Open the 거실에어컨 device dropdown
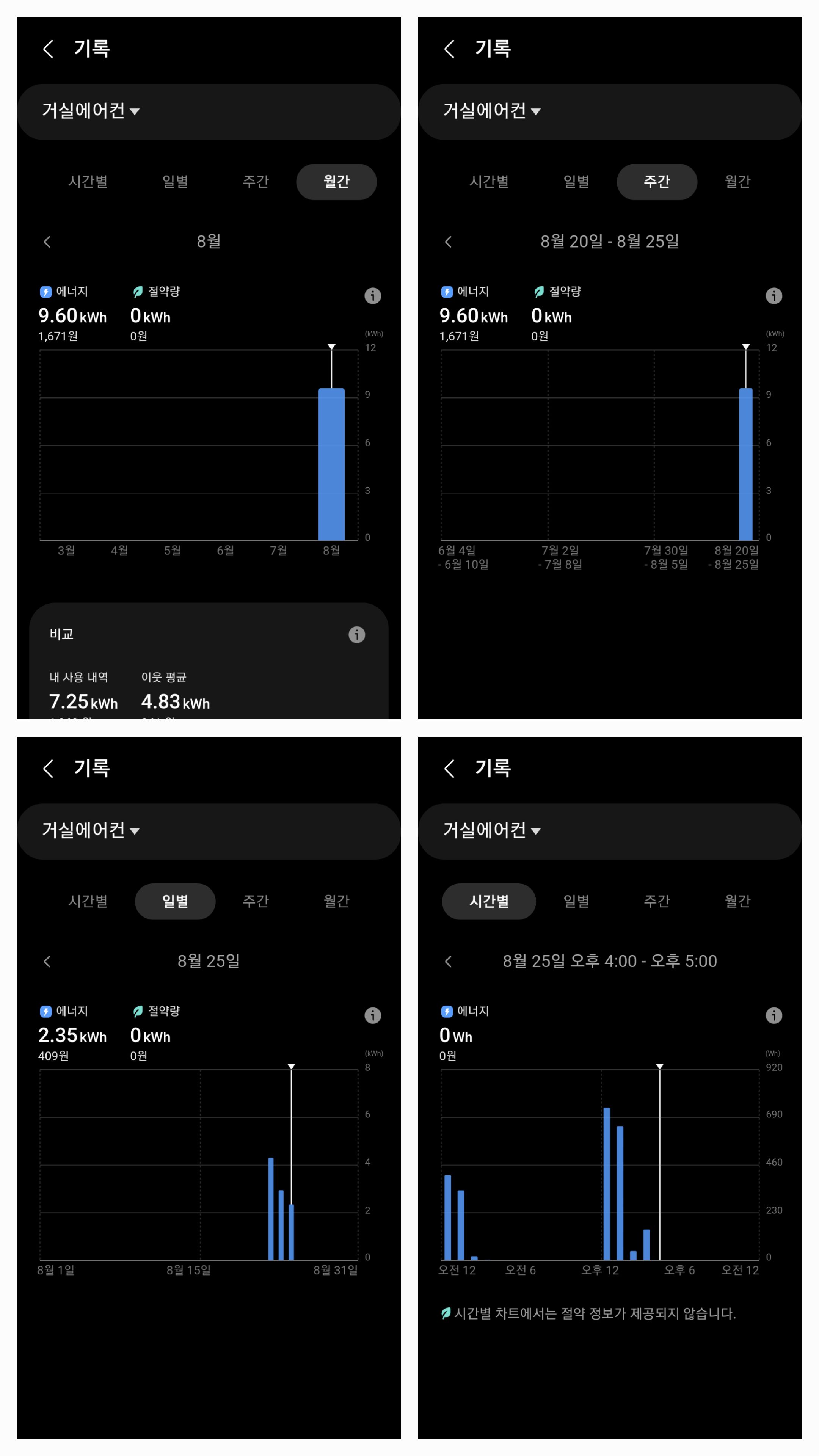Viewport: 819px width, 1456px height. tap(91, 111)
